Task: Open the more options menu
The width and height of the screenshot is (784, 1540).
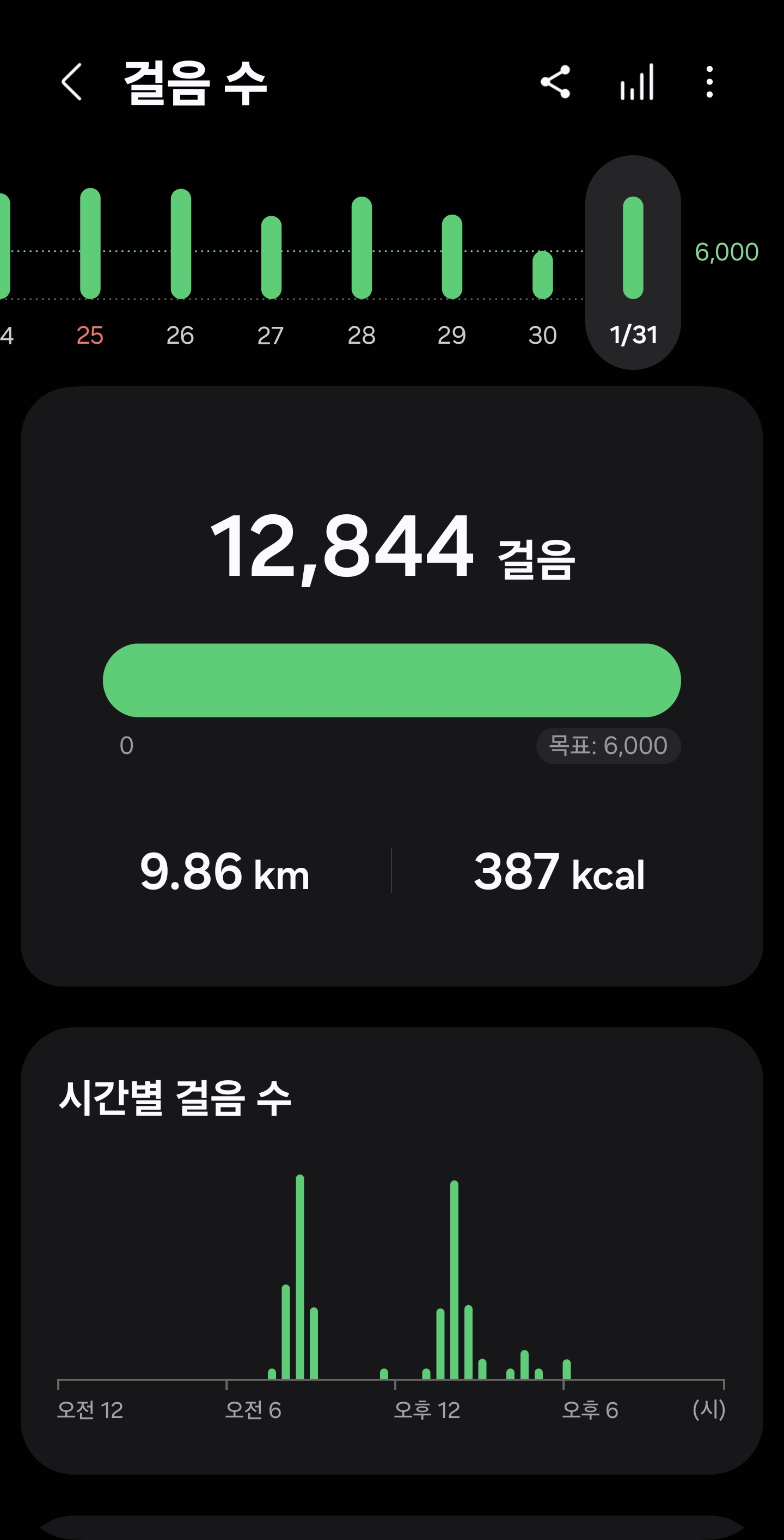Action: [709, 82]
